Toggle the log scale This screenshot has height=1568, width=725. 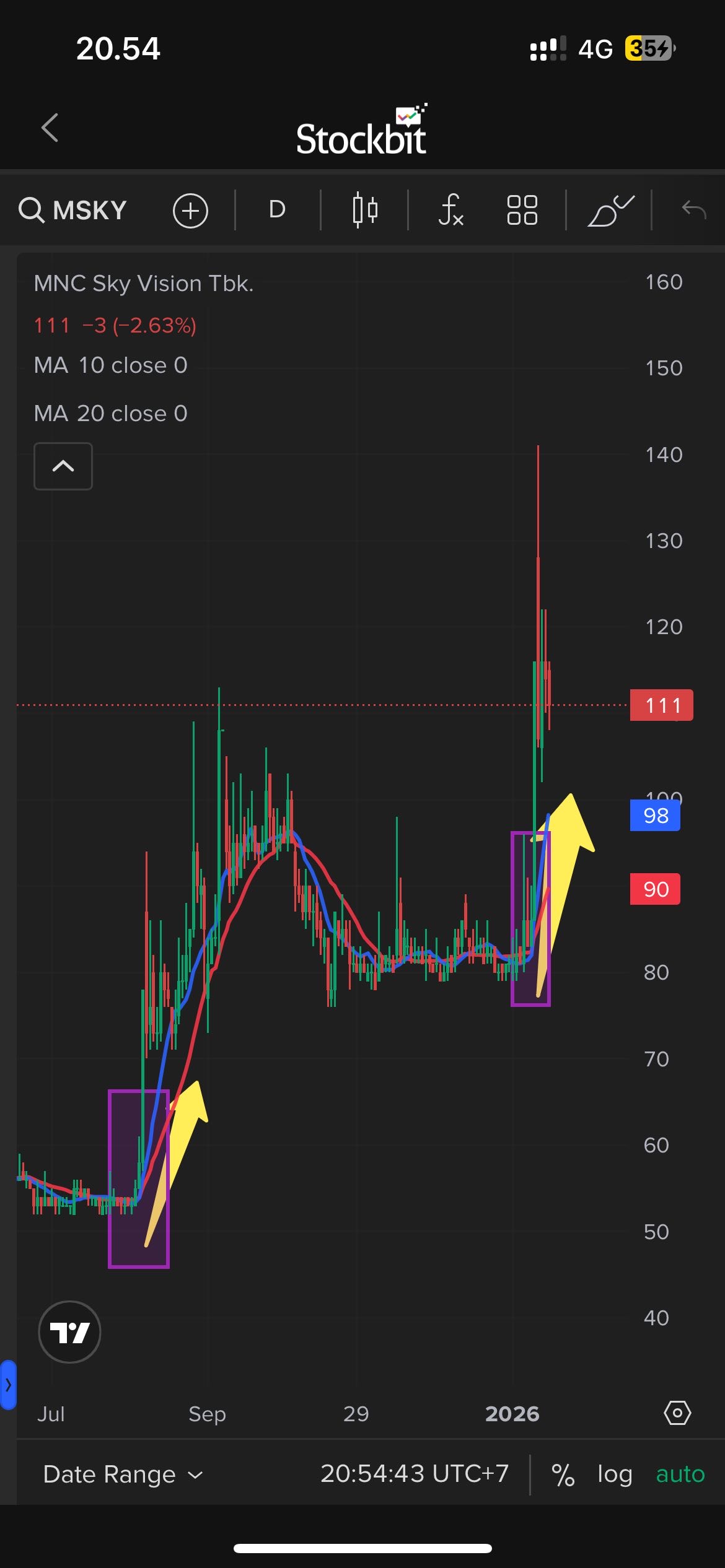(x=614, y=1474)
